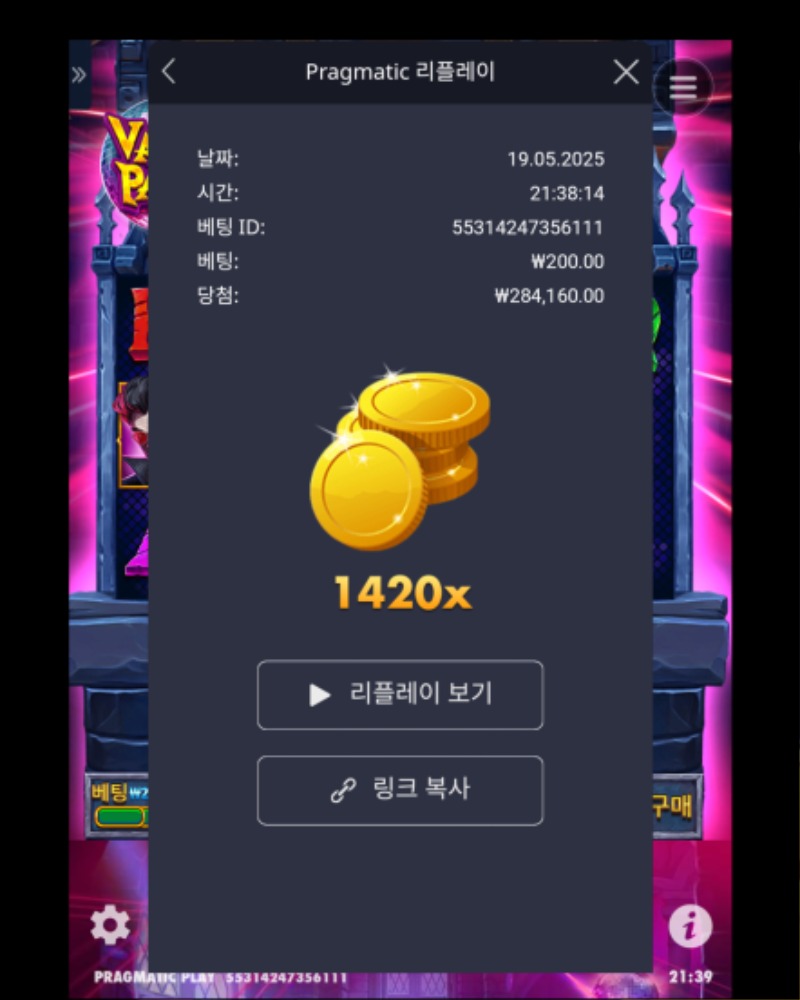Expand the double-chevron side panel
The width and height of the screenshot is (800, 1000).
click(79, 75)
